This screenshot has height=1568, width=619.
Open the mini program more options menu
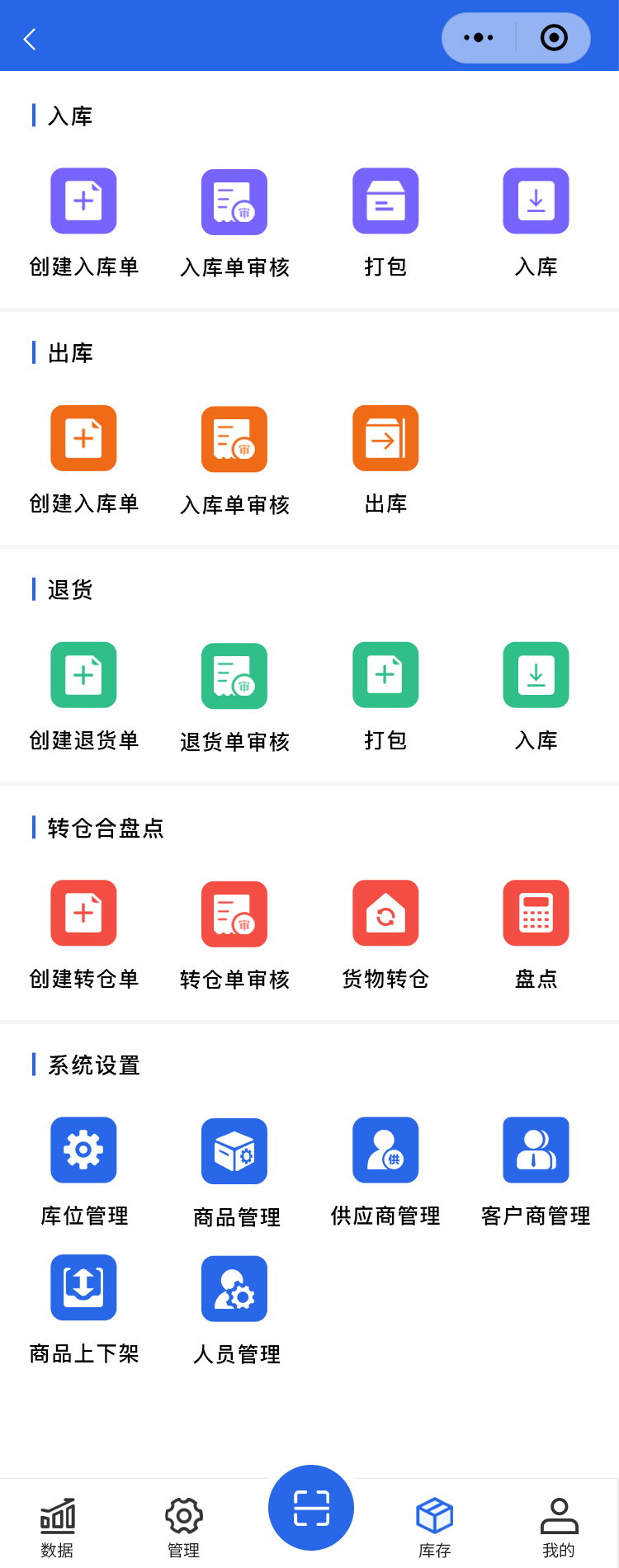click(479, 38)
